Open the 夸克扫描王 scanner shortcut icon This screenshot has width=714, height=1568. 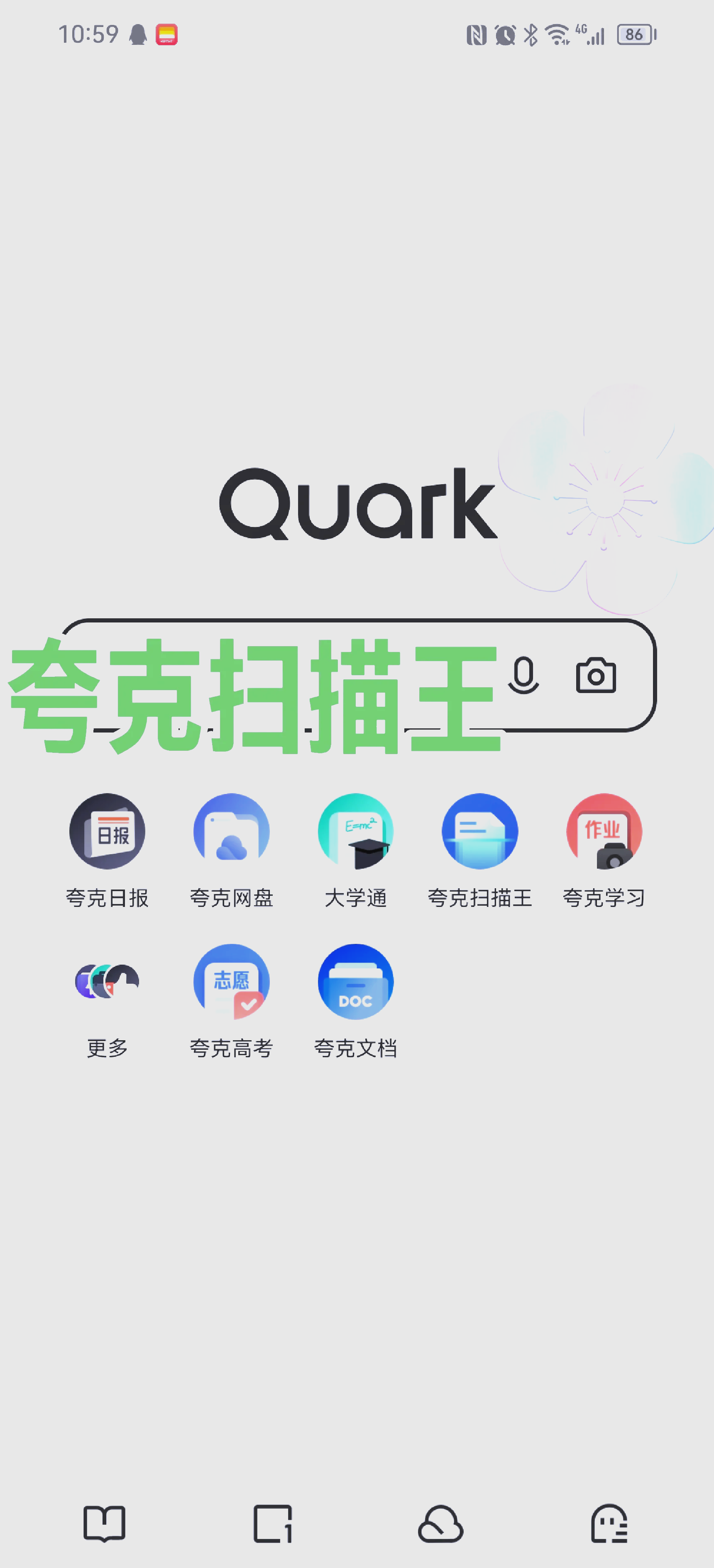[x=479, y=831]
